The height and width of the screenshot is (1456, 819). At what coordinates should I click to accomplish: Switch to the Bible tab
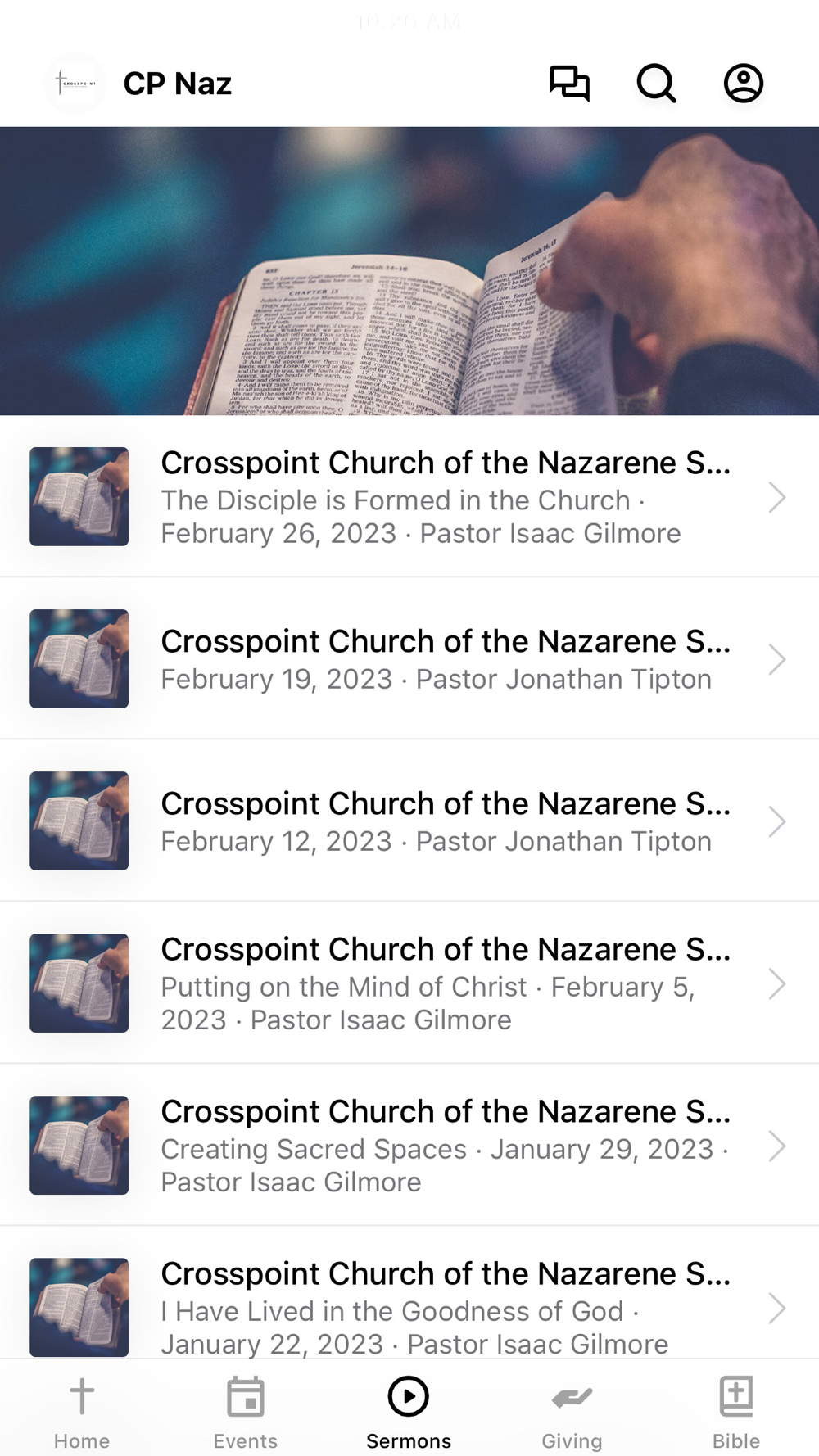pos(735,1413)
